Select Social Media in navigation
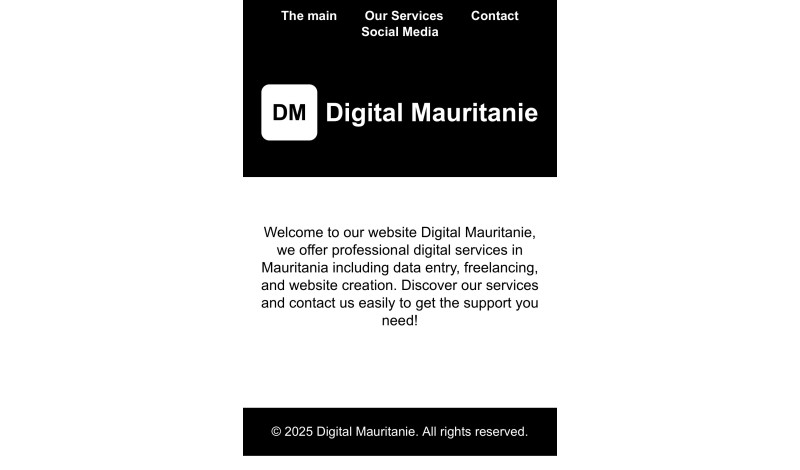This screenshot has height=470, width=800. point(399,32)
